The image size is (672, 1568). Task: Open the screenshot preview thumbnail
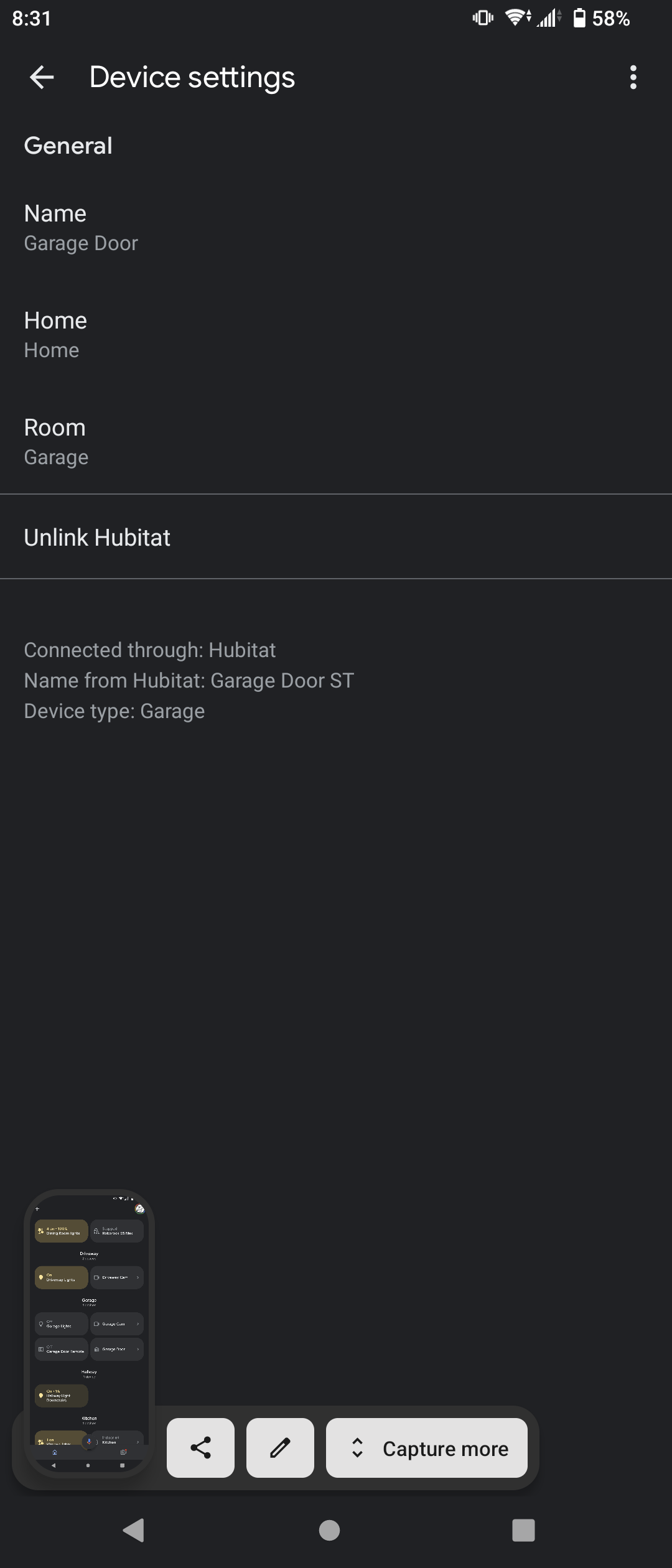(89, 1332)
